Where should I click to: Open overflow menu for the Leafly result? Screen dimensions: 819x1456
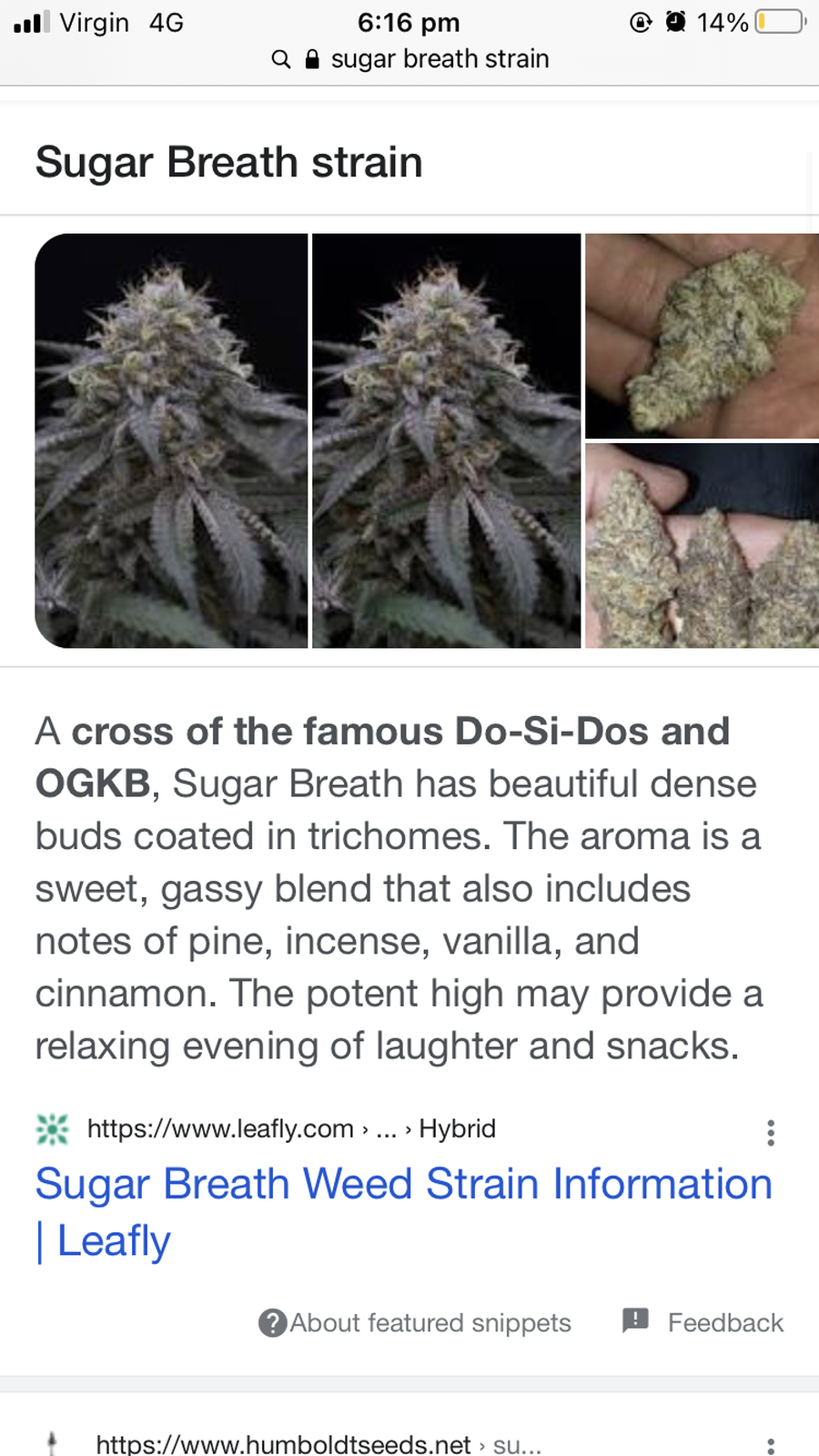point(771,1132)
